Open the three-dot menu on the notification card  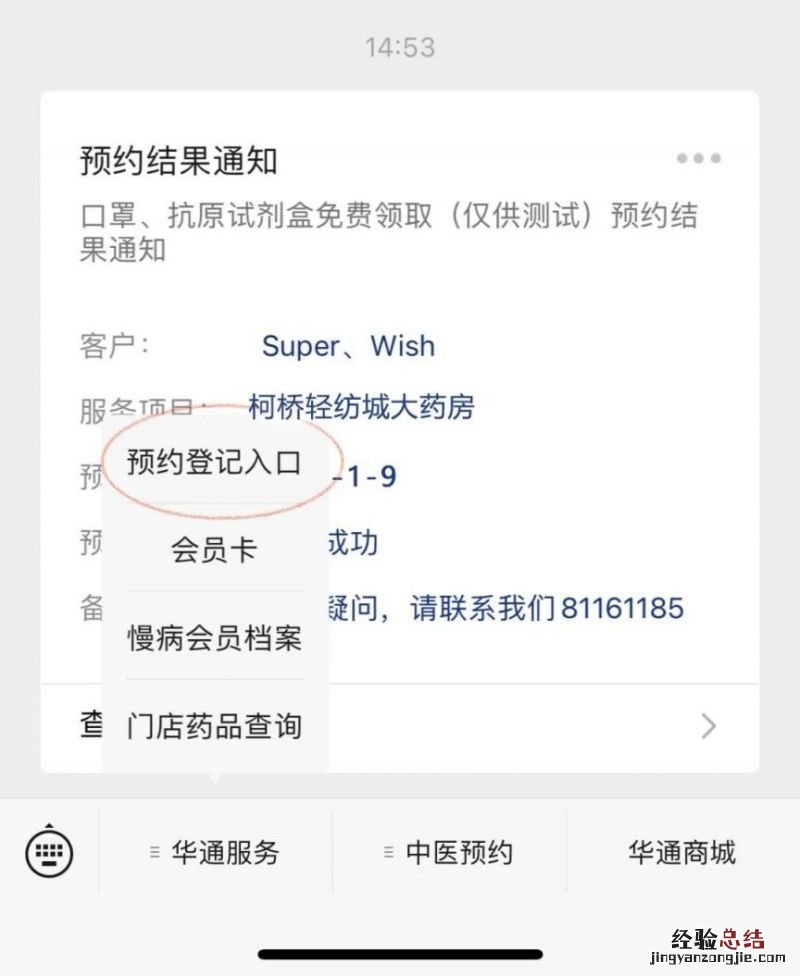(698, 158)
